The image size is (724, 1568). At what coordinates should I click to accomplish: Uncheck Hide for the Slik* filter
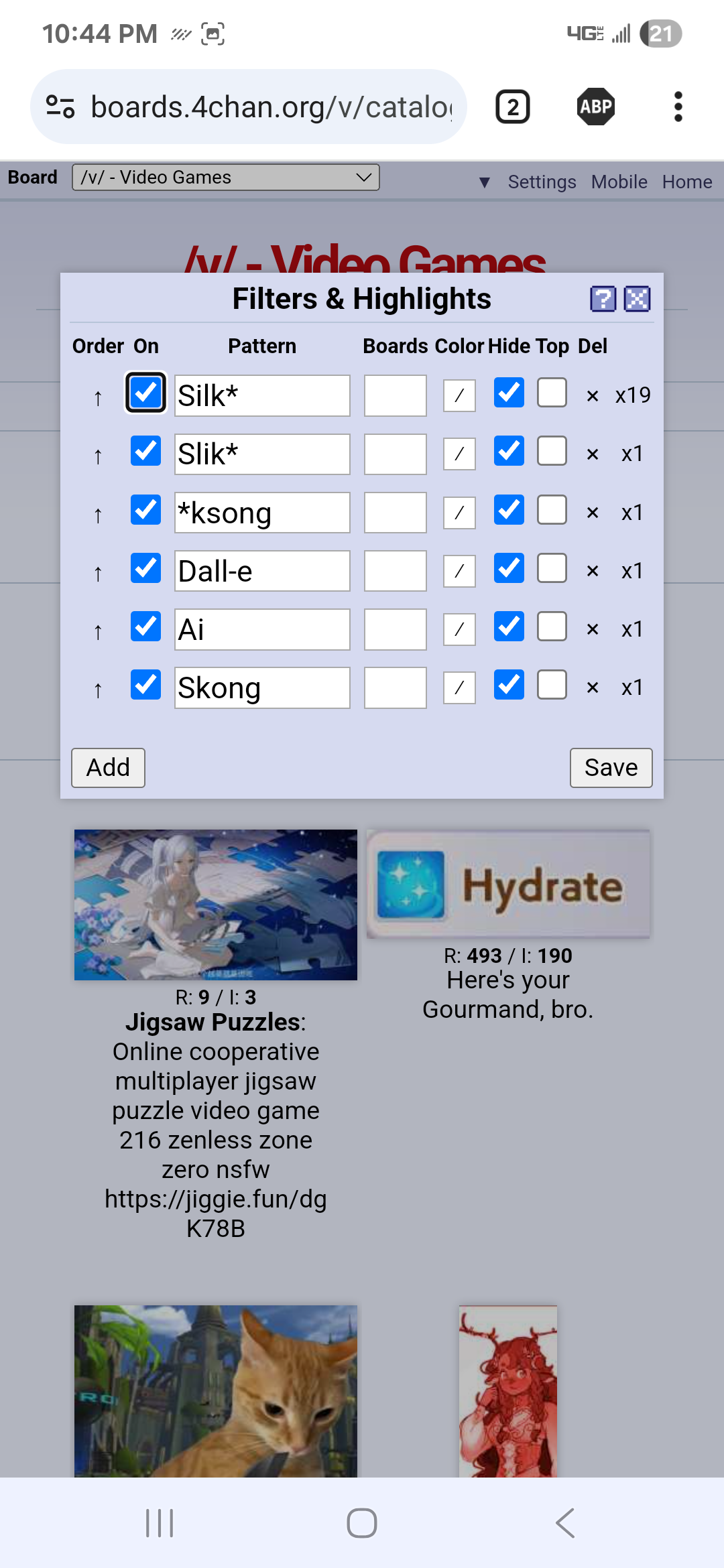[509, 451]
